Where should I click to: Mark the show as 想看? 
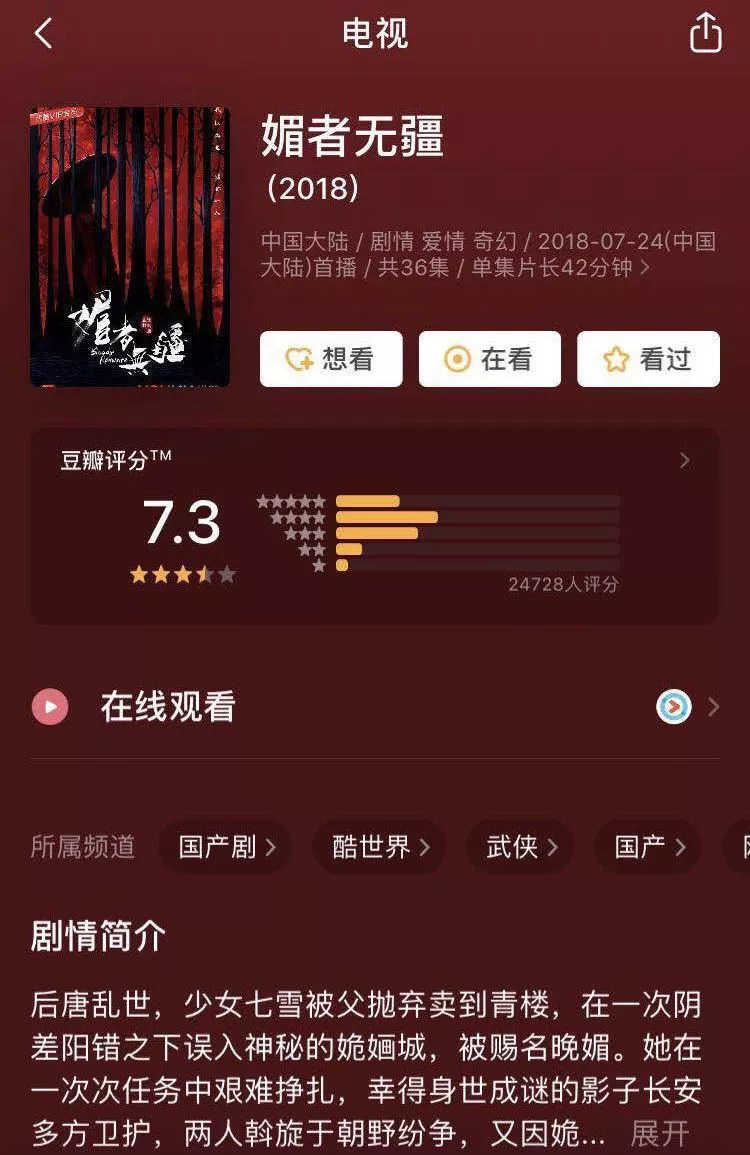coord(331,359)
